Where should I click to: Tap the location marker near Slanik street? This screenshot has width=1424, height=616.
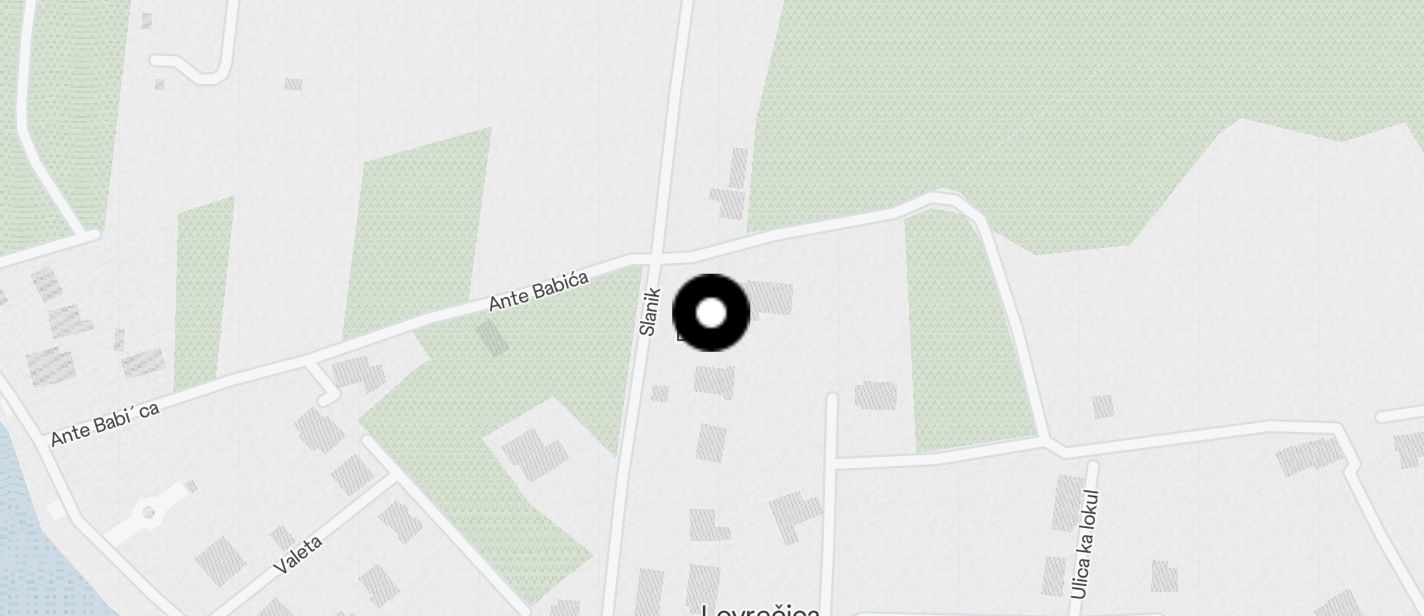tap(711, 313)
